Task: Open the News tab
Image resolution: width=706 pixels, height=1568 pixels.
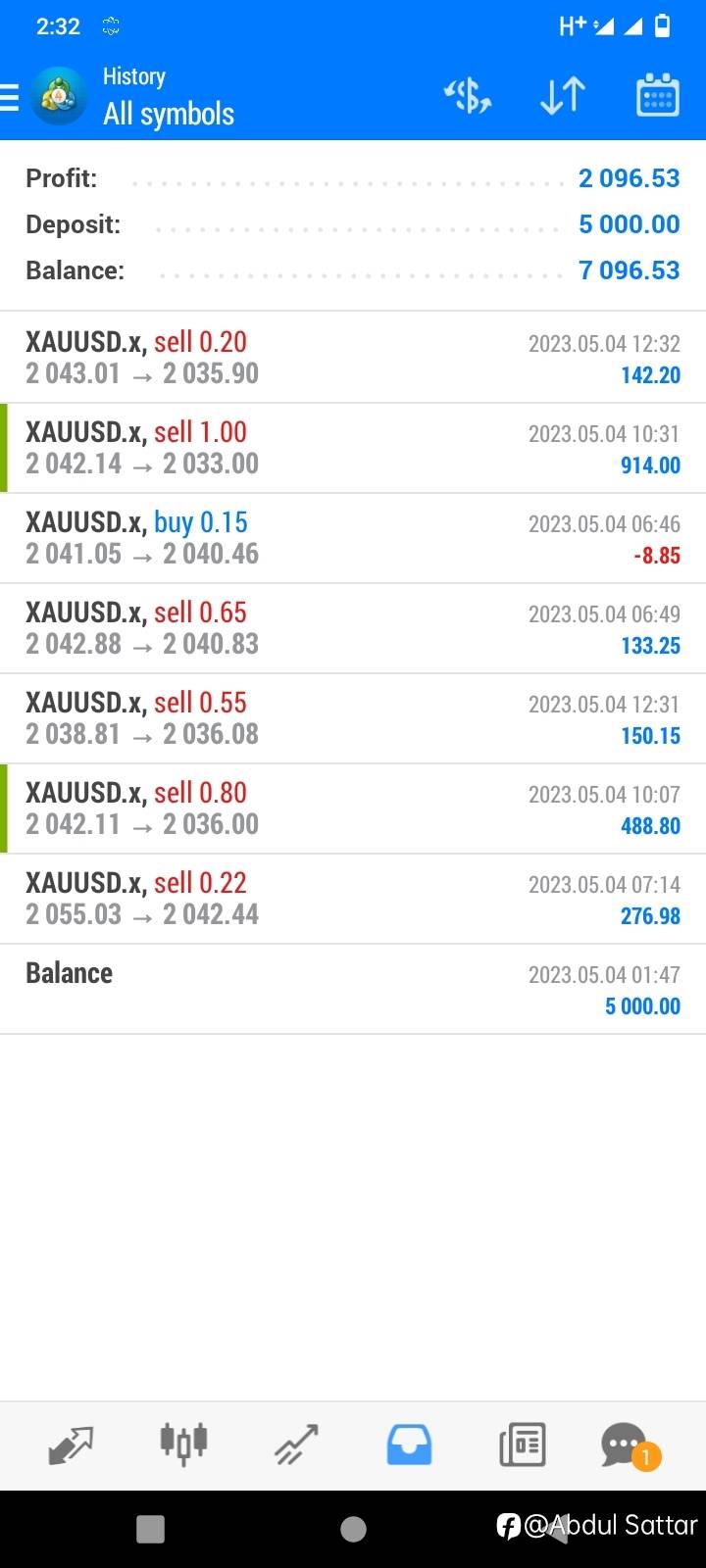Action: (x=523, y=1445)
